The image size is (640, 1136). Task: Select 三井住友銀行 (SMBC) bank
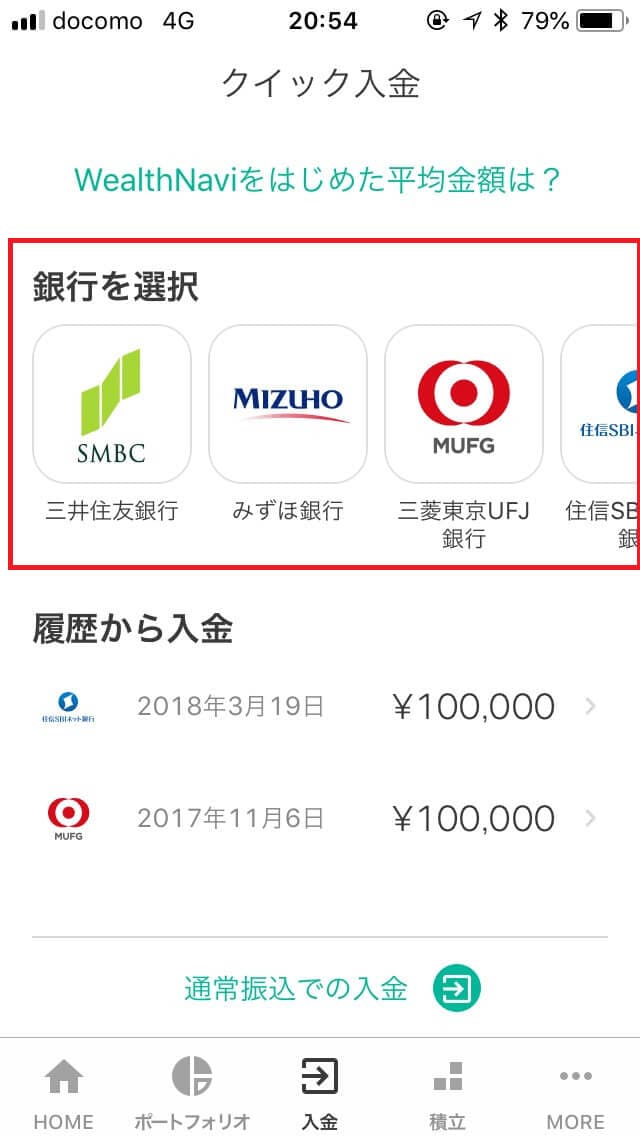pos(112,405)
